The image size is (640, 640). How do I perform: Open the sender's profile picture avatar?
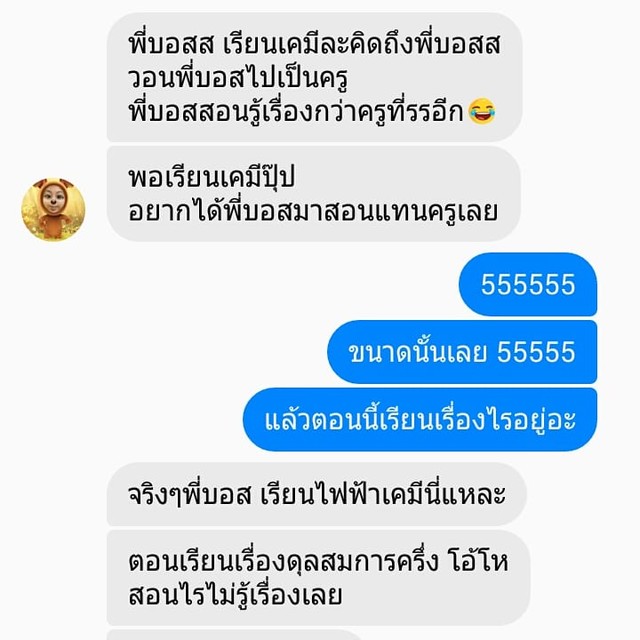pyautogui.click(x=53, y=209)
